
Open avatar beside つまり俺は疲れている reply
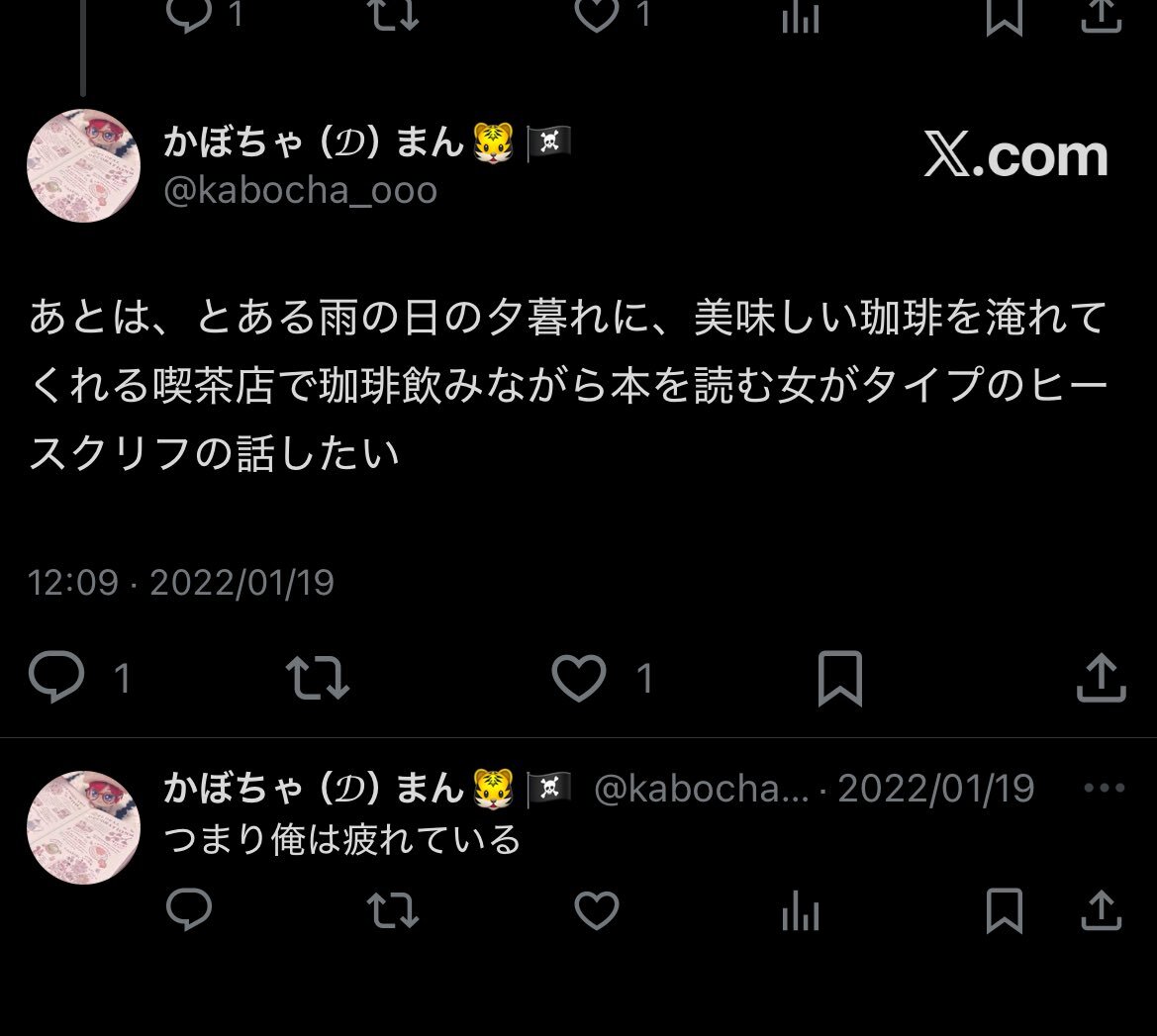click(x=83, y=827)
